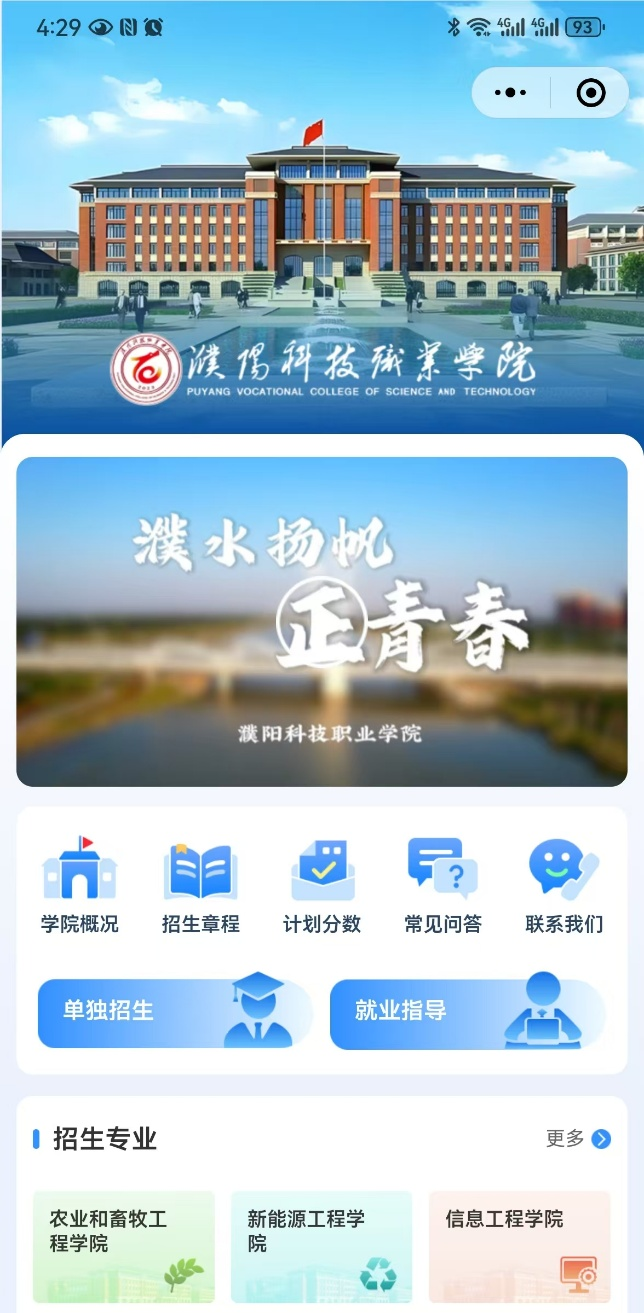644x1313 pixels.
Task: Show 更多 admission majors
Action: pyautogui.click(x=578, y=1138)
